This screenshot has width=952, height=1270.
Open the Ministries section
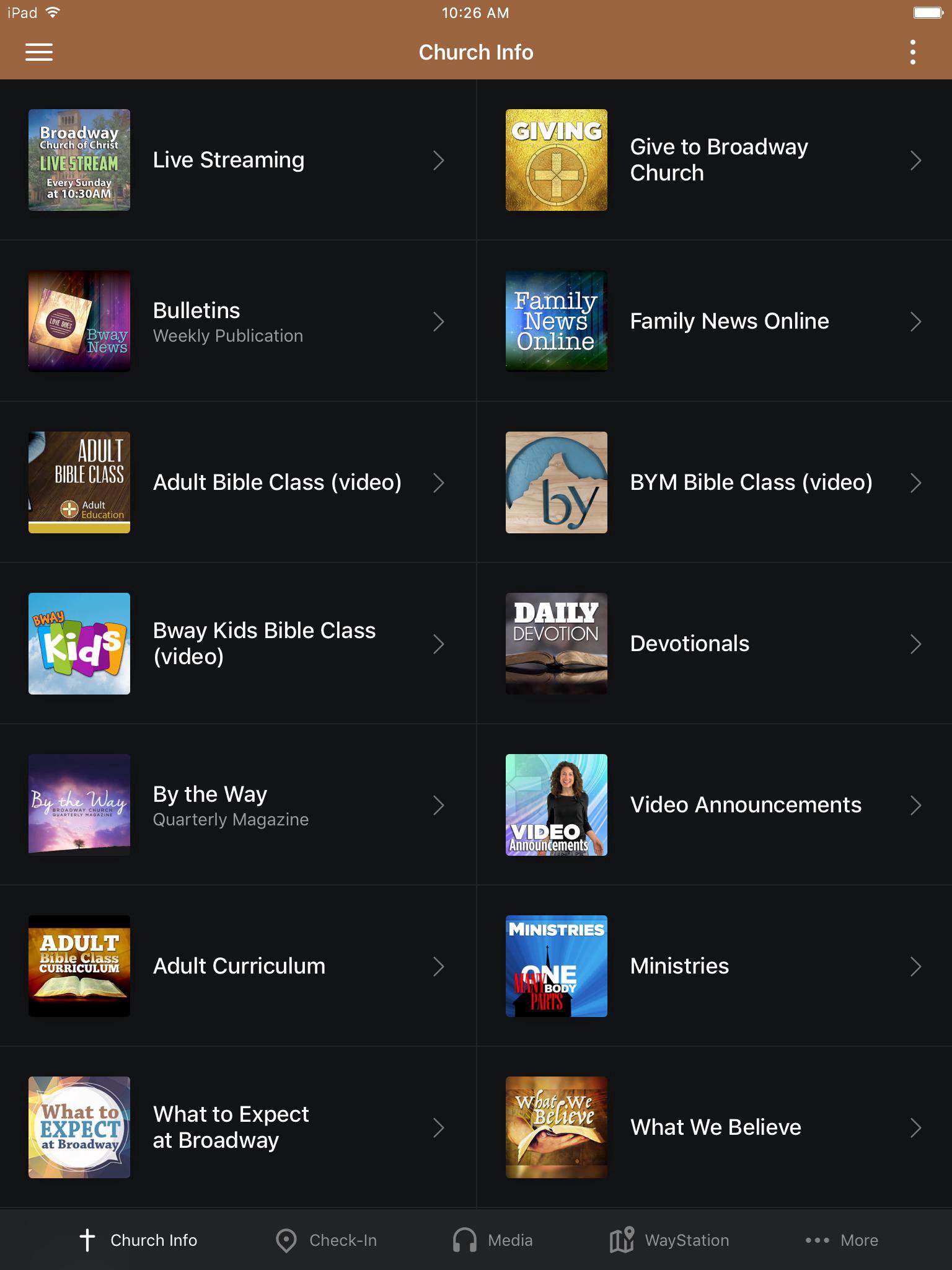click(714, 966)
